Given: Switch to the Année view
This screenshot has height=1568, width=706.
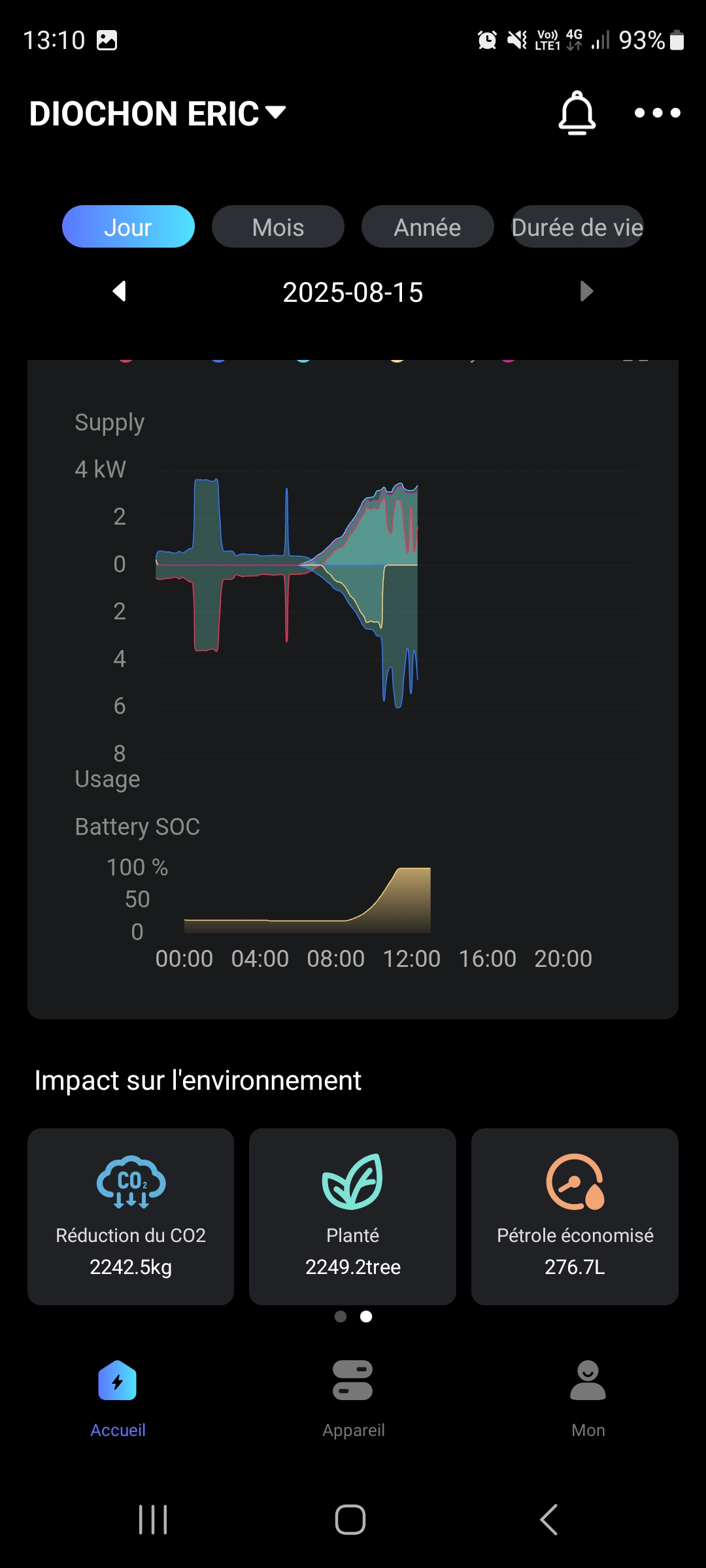Looking at the screenshot, I should [x=428, y=227].
